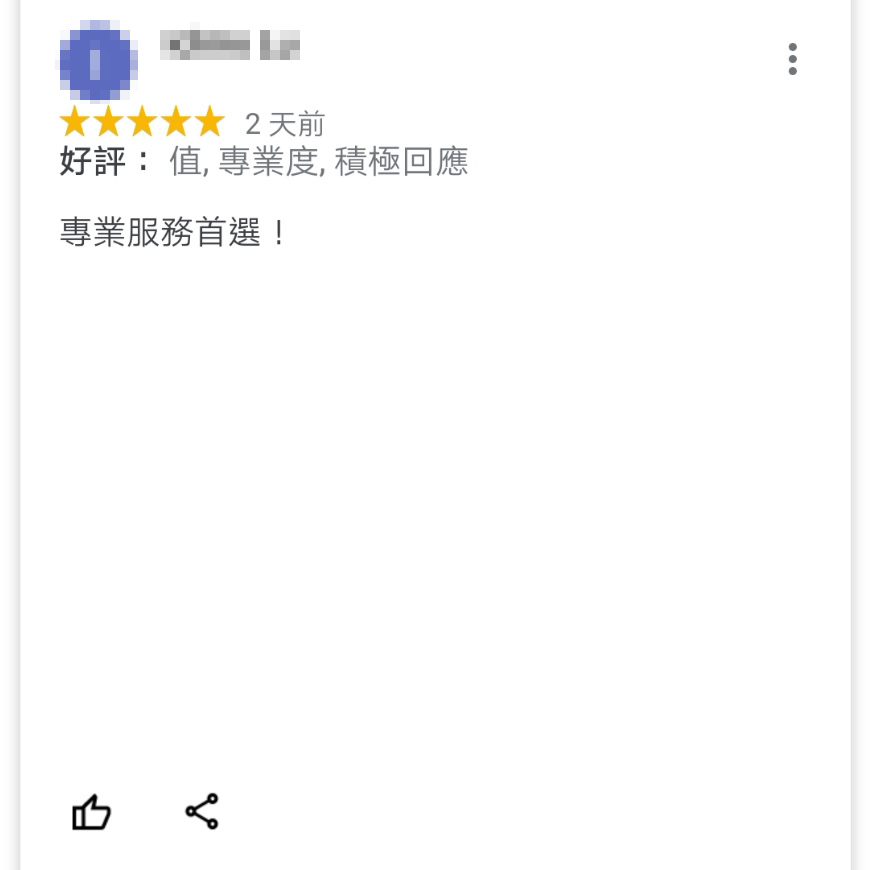The height and width of the screenshot is (870, 870).
Task: Open the reviewer's name link
Action: coord(230,44)
